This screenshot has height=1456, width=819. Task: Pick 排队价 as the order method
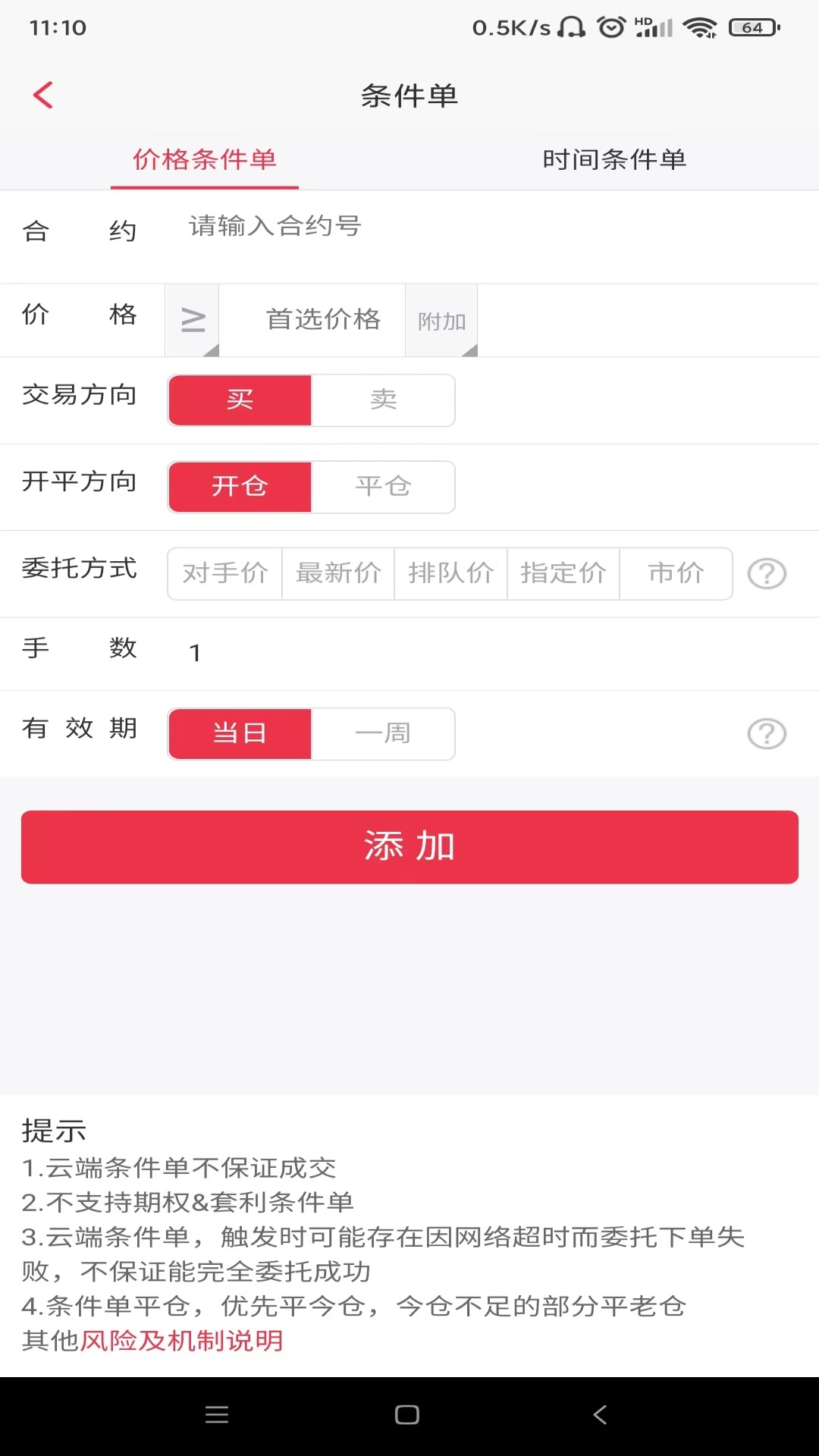click(x=450, y=573)
